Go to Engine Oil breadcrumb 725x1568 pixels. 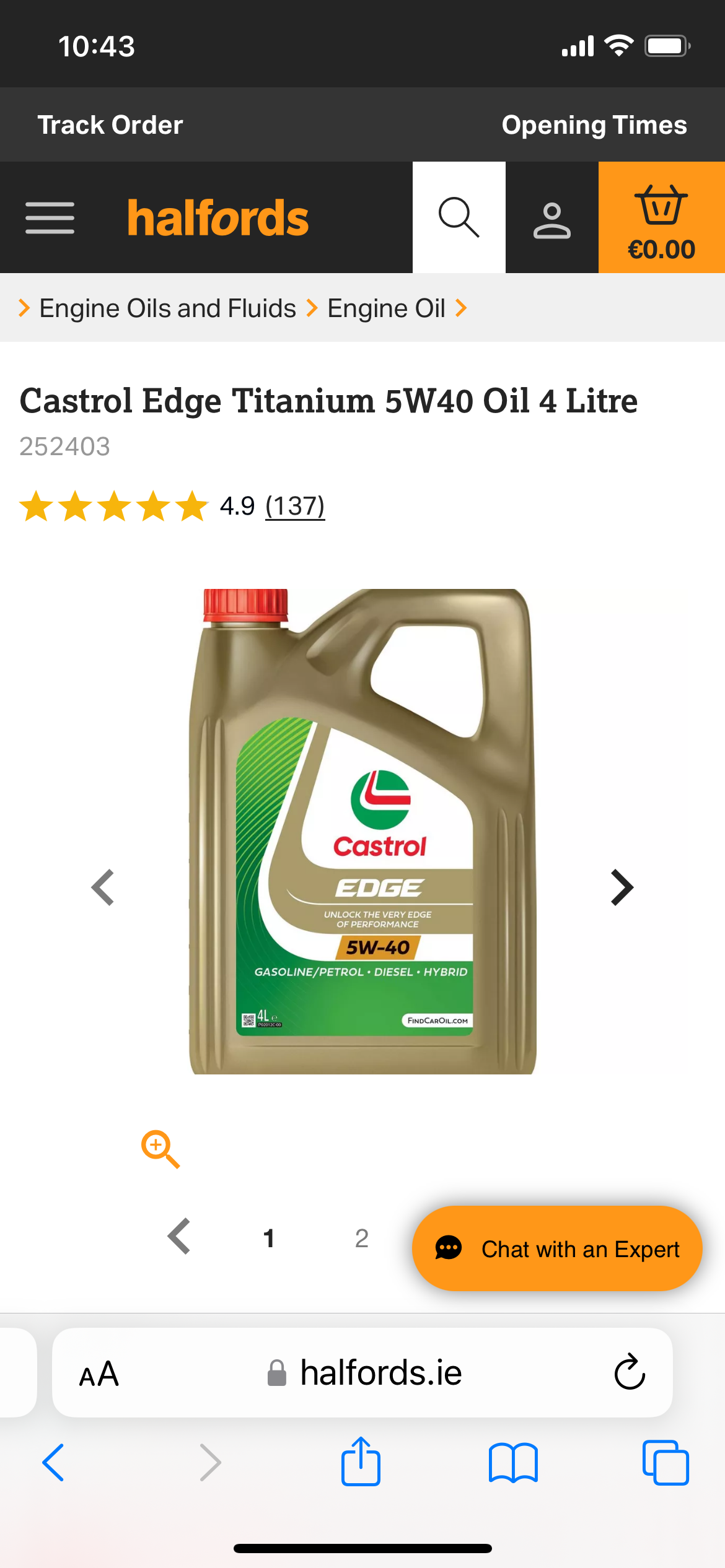click(386, 308)
